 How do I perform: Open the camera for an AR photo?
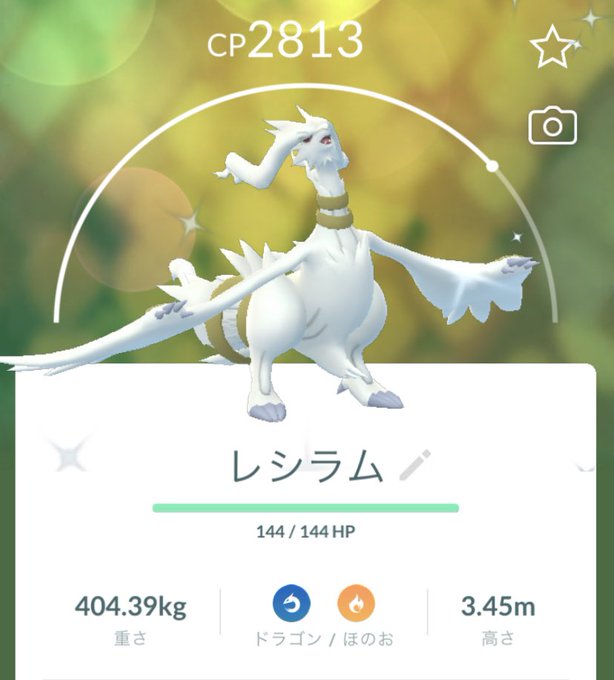[552, 126]
